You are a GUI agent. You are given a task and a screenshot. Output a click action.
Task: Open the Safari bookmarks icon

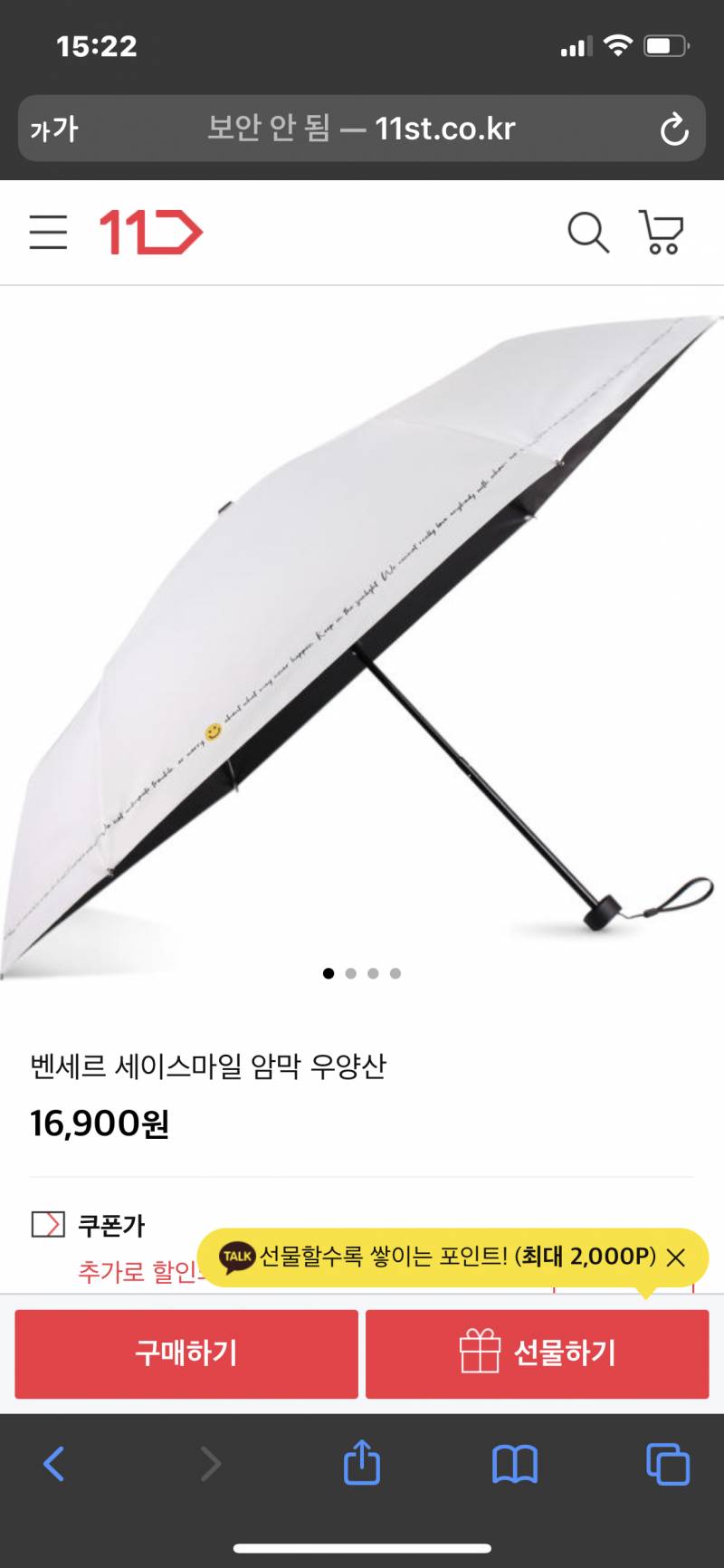(515, 1461)
